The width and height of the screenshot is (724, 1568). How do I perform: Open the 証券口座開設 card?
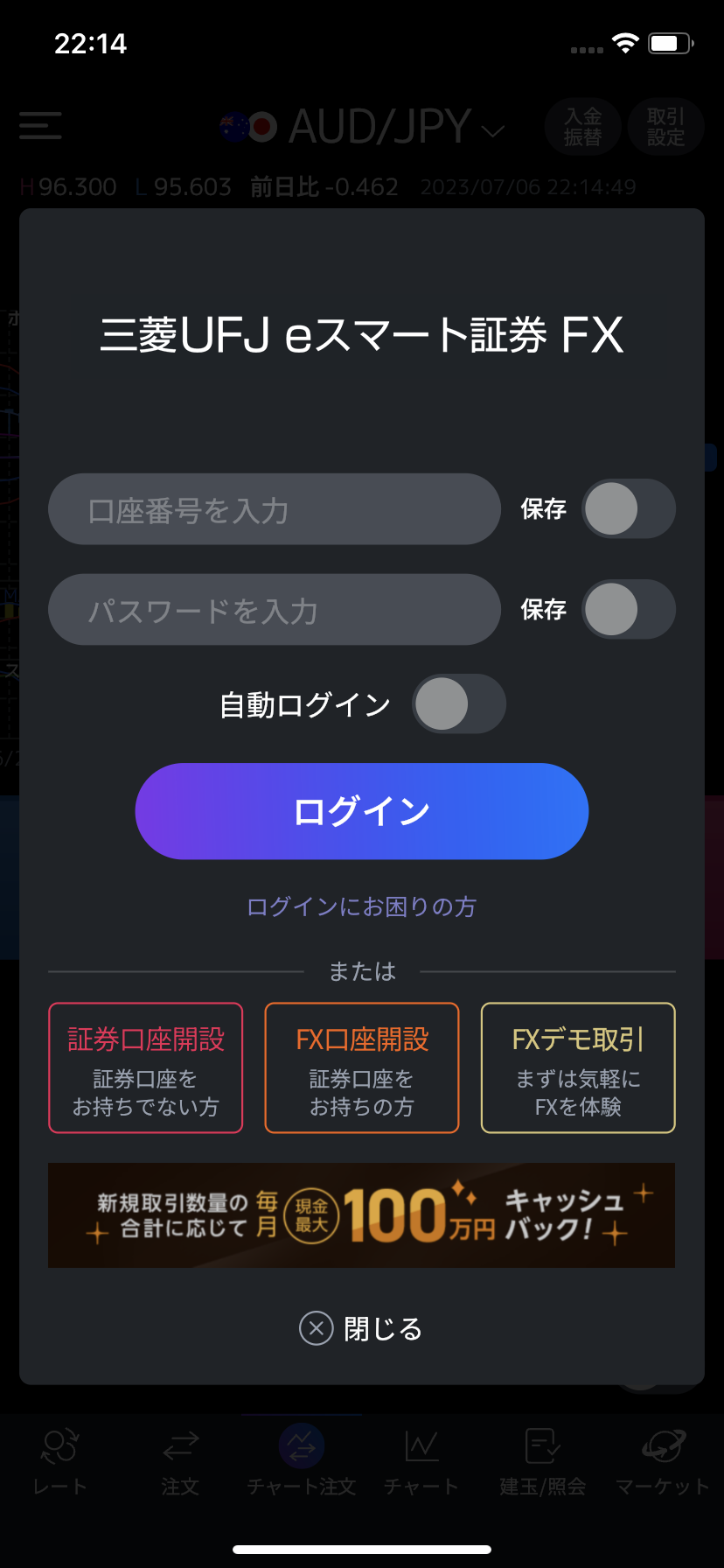(x=145, y=1067)
